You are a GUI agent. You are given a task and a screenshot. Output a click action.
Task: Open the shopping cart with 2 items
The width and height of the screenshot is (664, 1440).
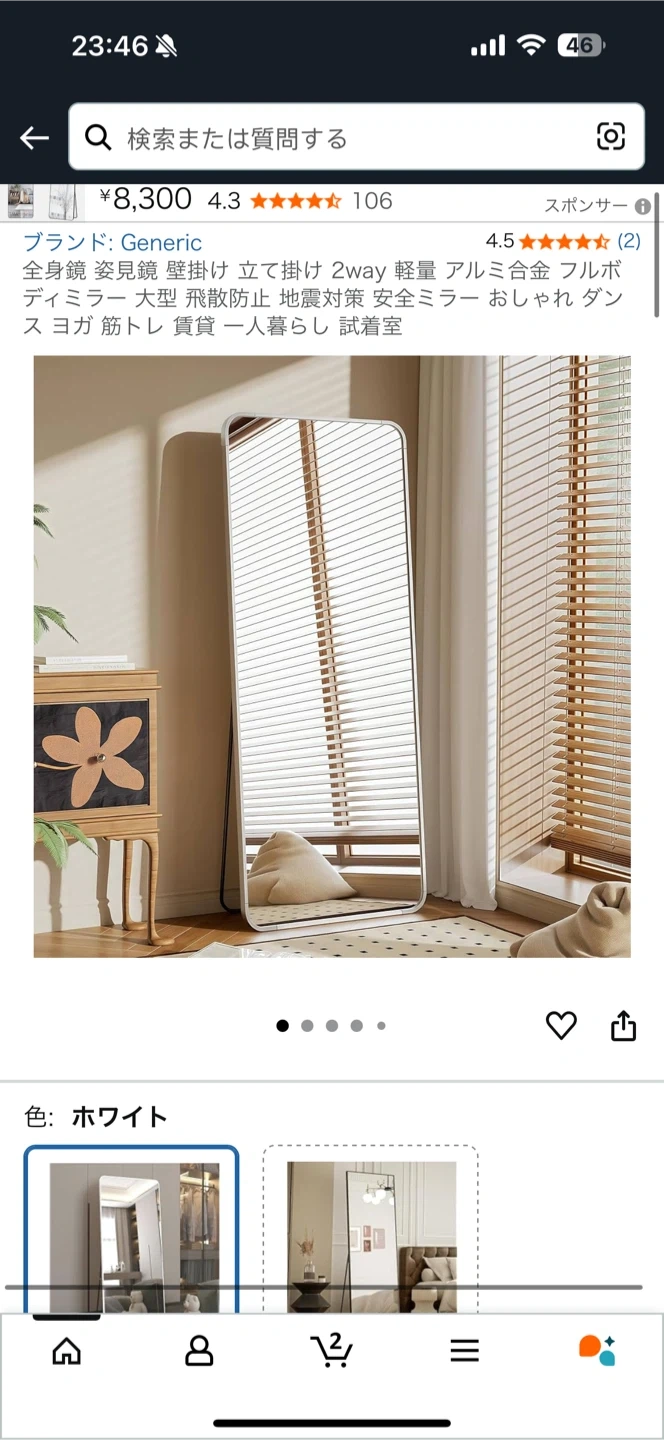[x=331, y=1350]
